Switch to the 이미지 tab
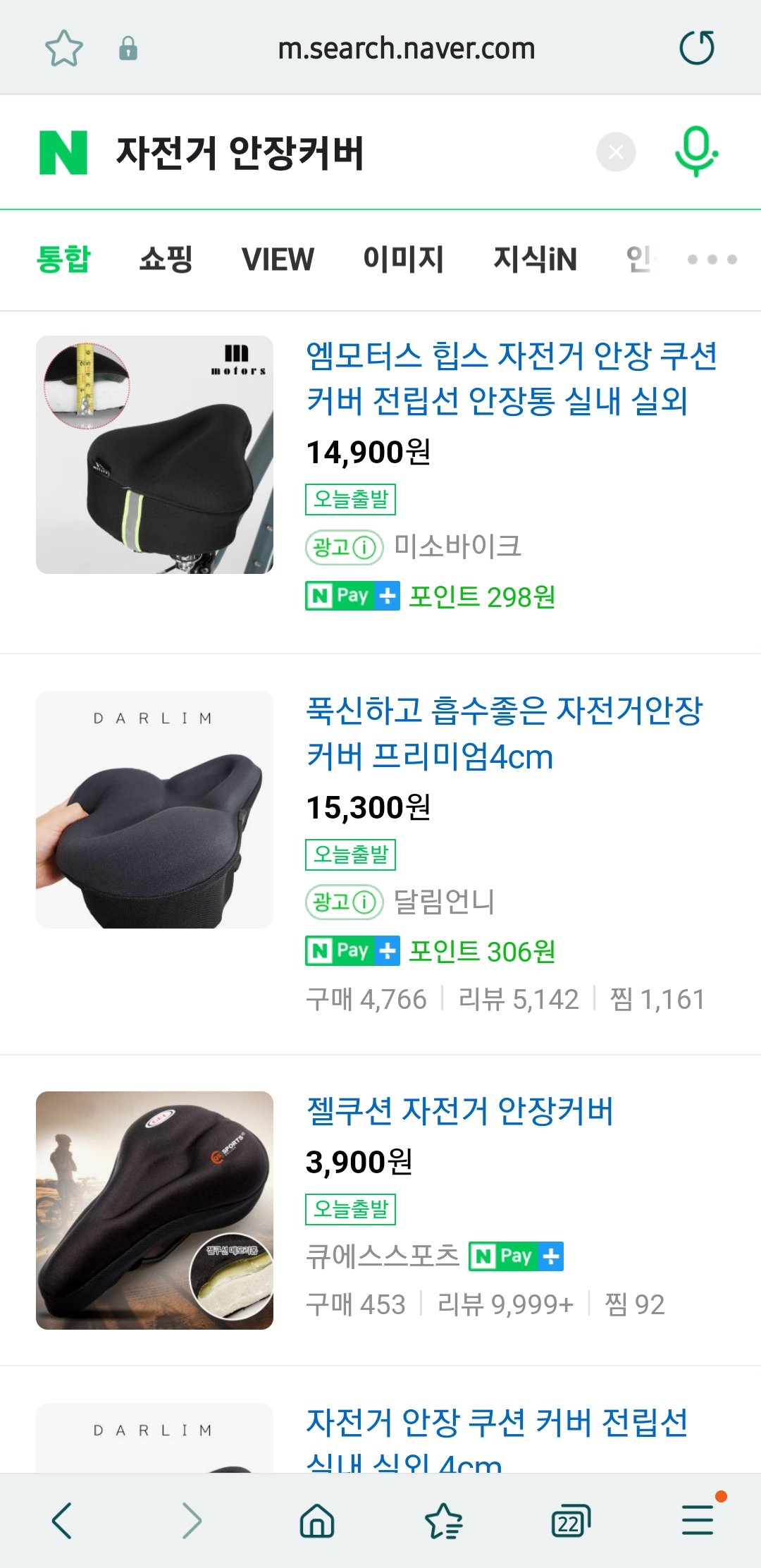Screen dimensions: 761x1568 [403, 259]
